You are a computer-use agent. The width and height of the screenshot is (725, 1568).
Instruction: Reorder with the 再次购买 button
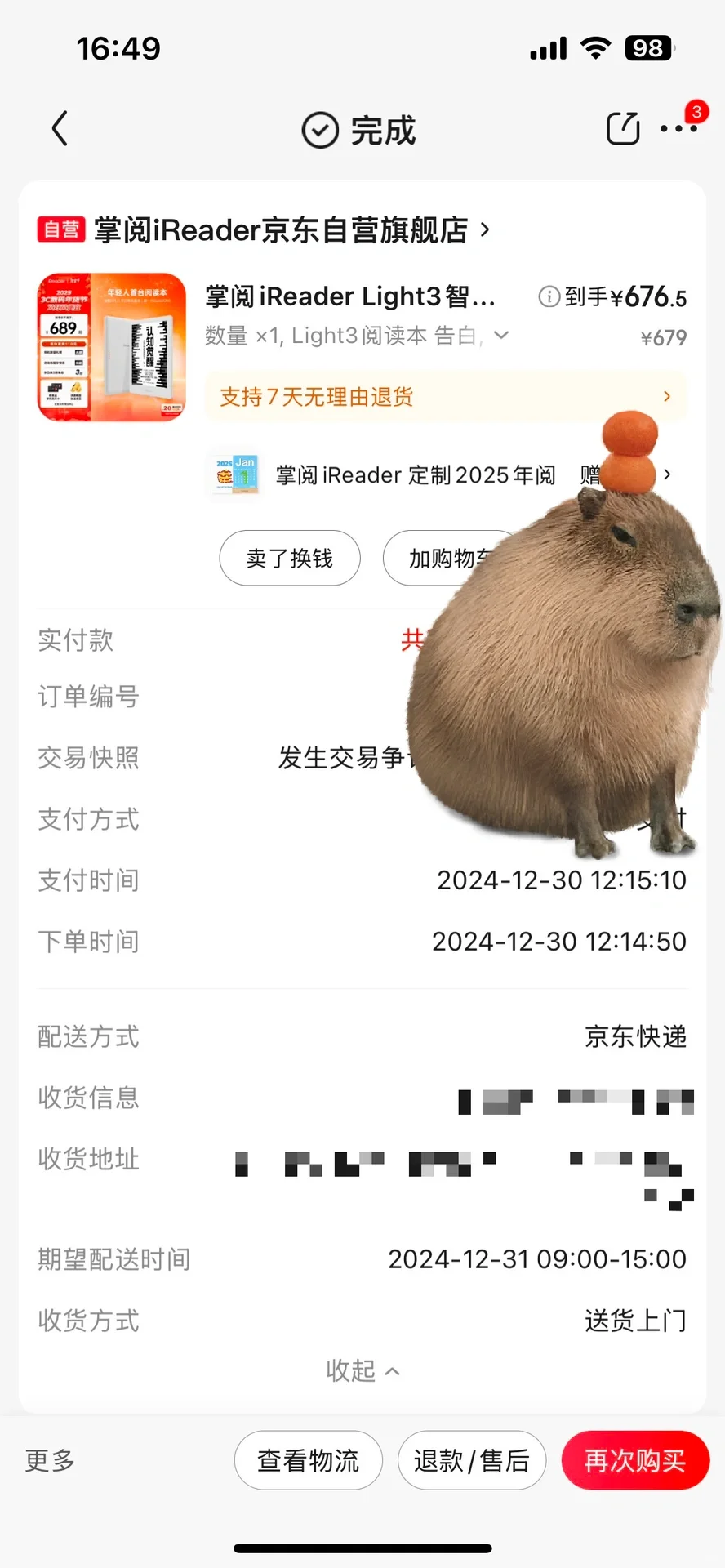tap(634, 1460)
